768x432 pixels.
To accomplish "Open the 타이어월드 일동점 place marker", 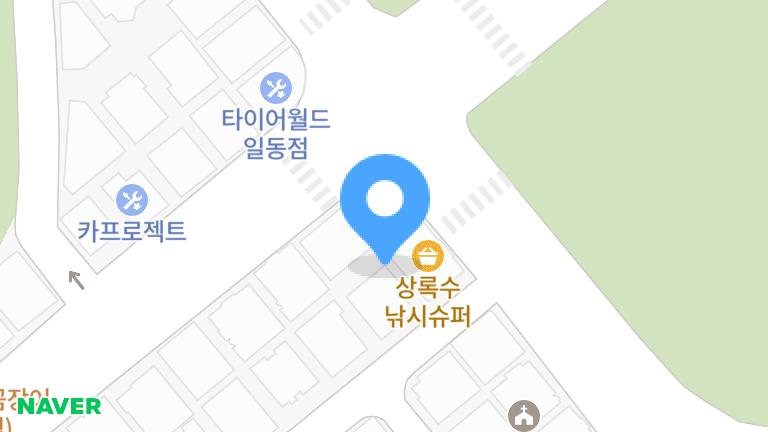I will click(276, 88).
